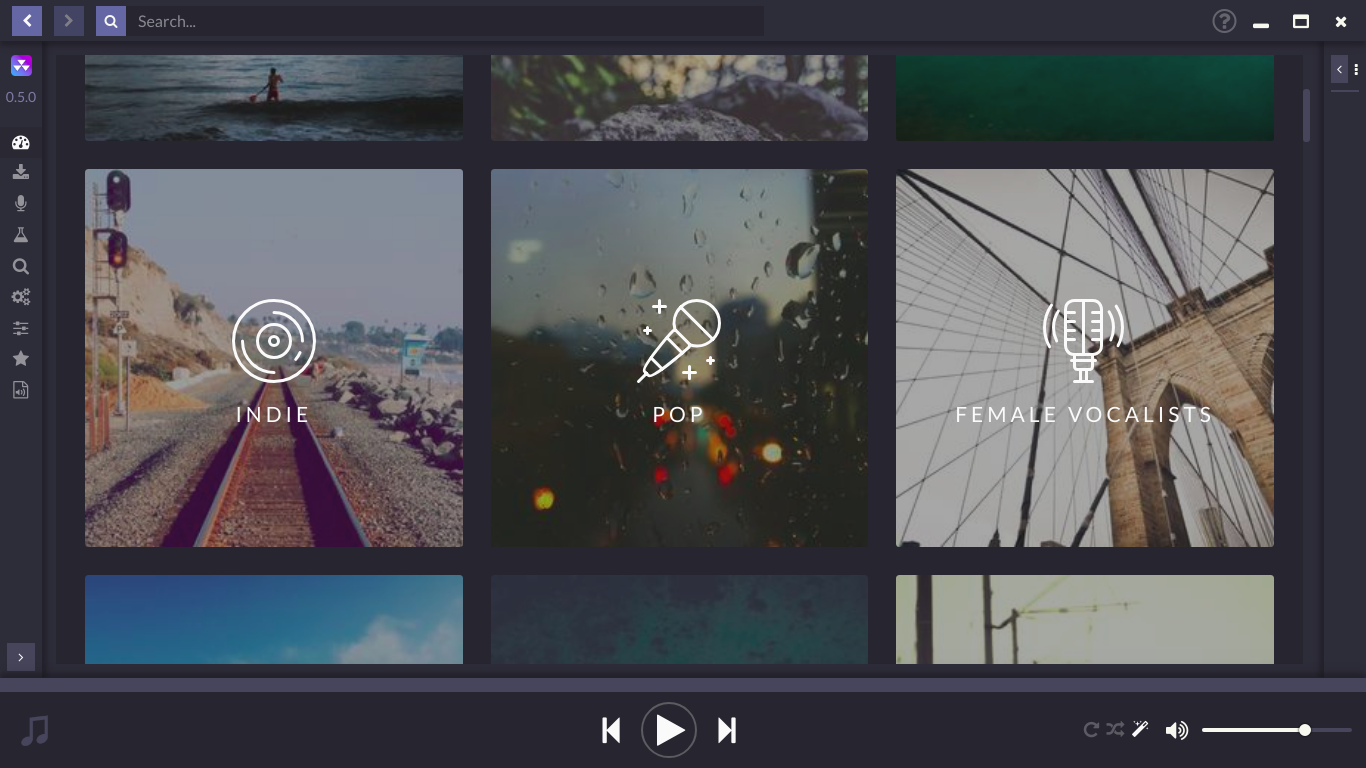The width and height of the screenshot is (1366, 768).
Task: Open the Pop genre tile
Action: 679,357
